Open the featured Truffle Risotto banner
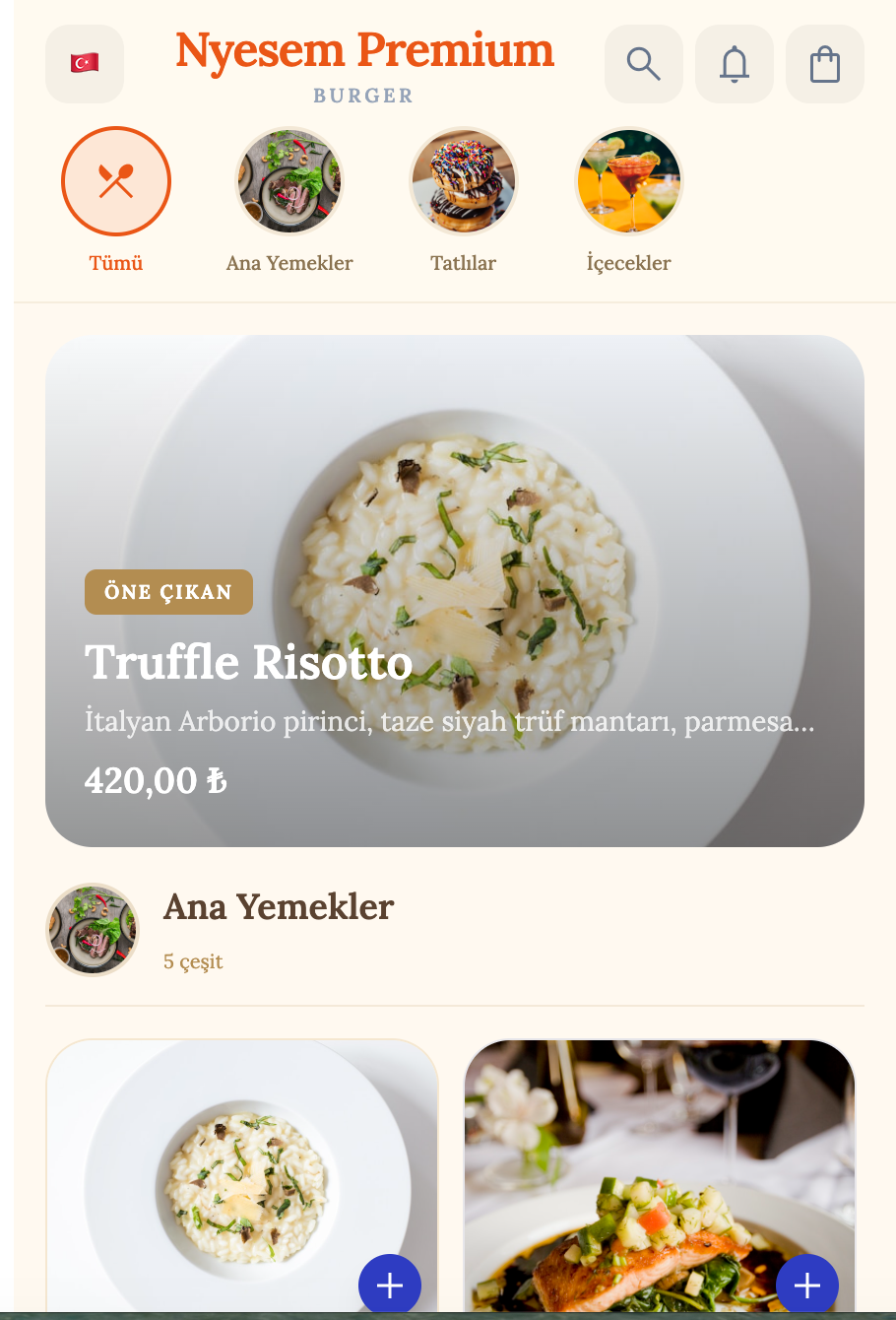This screenshot has width=896, height=1320. (x=454, y=590)
